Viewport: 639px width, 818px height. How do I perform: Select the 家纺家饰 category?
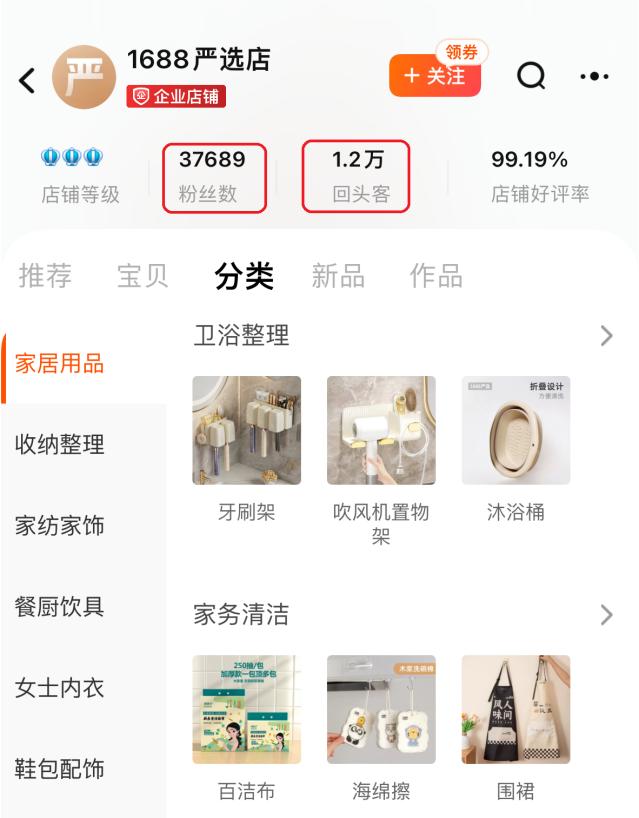tap(60, 525)
